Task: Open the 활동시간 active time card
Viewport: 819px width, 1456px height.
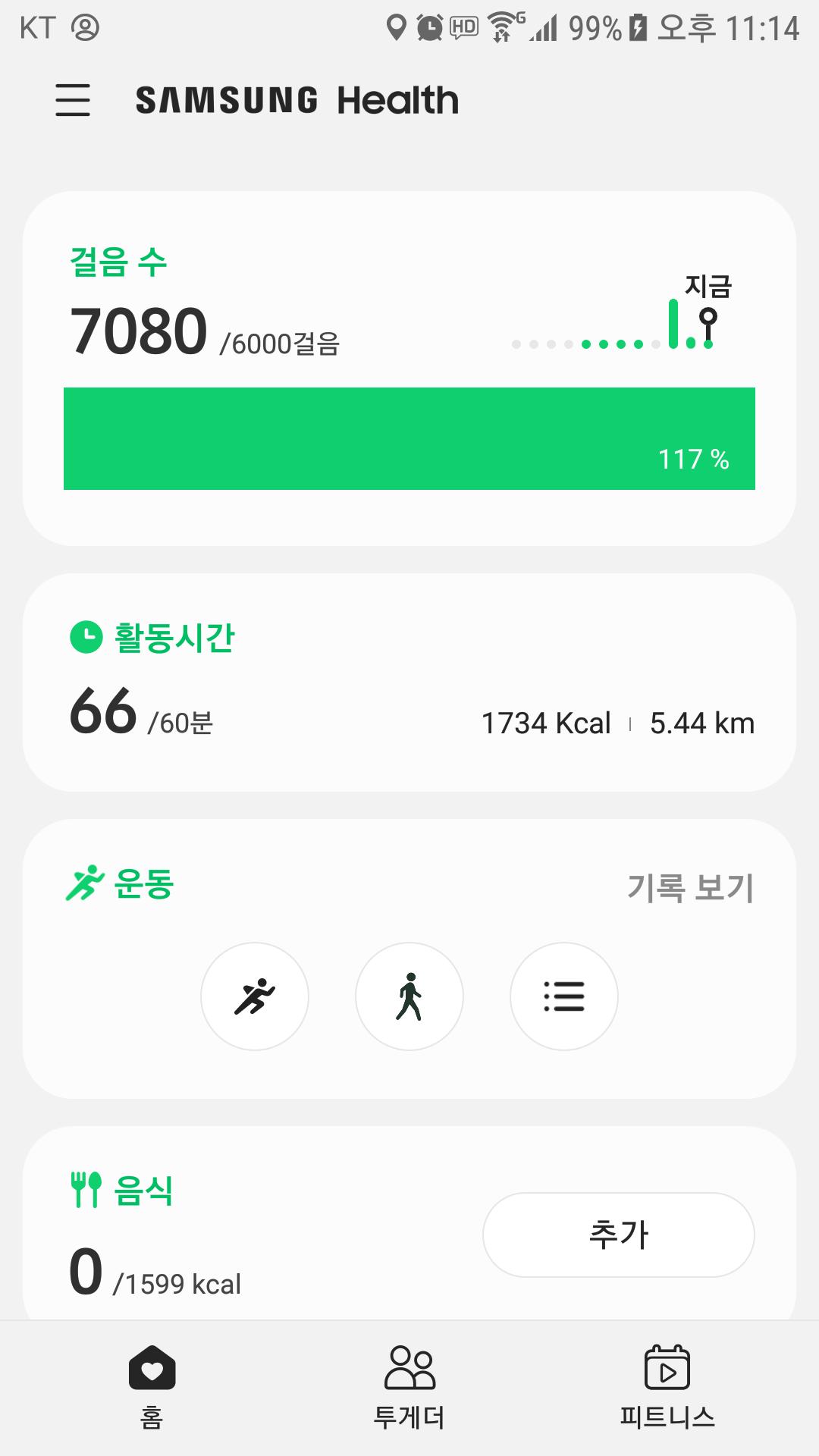Action: pos(409,682)
